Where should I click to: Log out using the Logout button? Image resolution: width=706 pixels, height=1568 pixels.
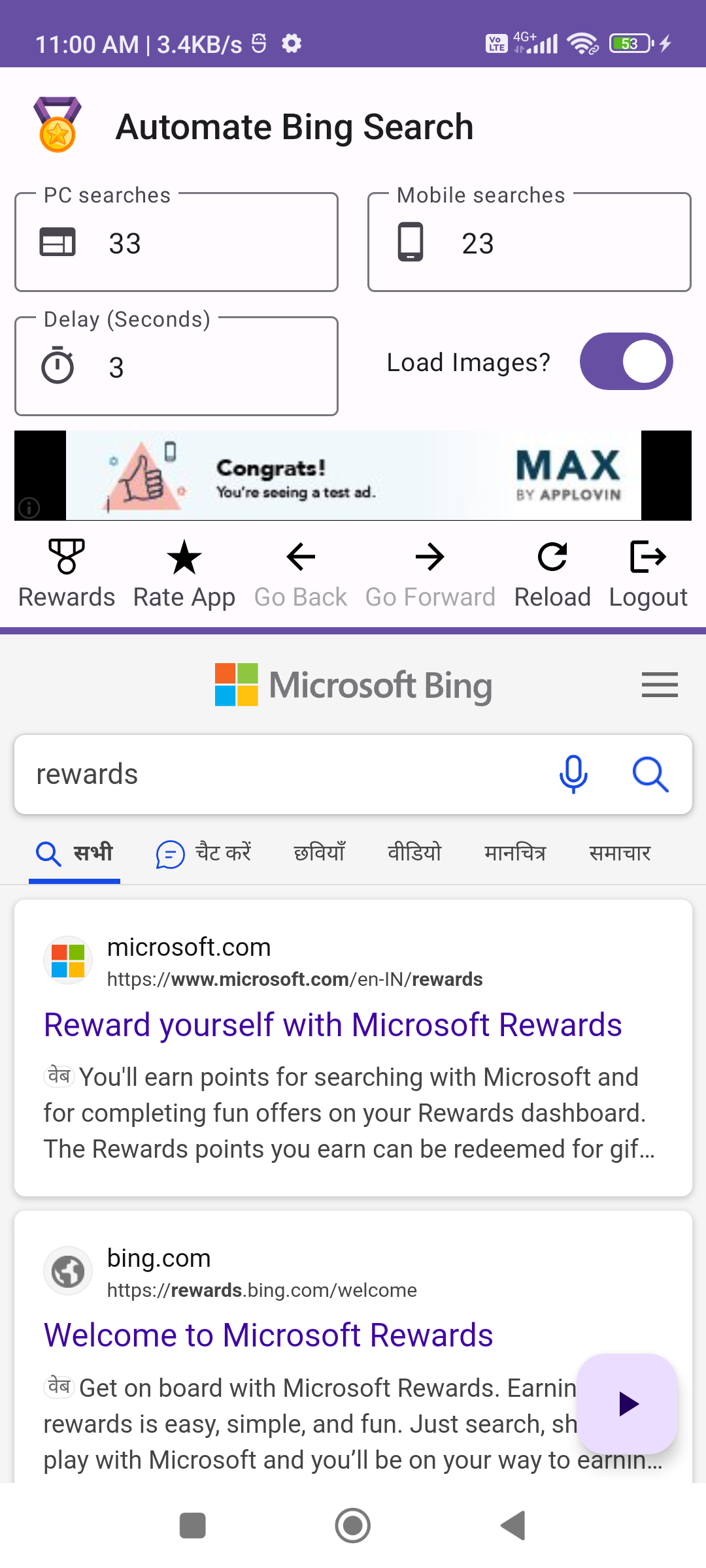648,572
